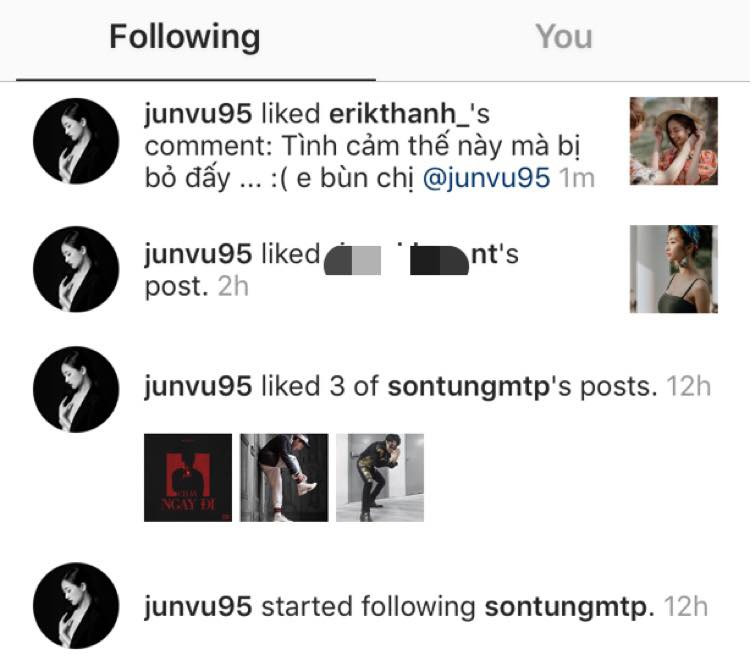Open the post thumbnail beside erikthanh_'s comment

pyautogui.click(x=673, y=141)
